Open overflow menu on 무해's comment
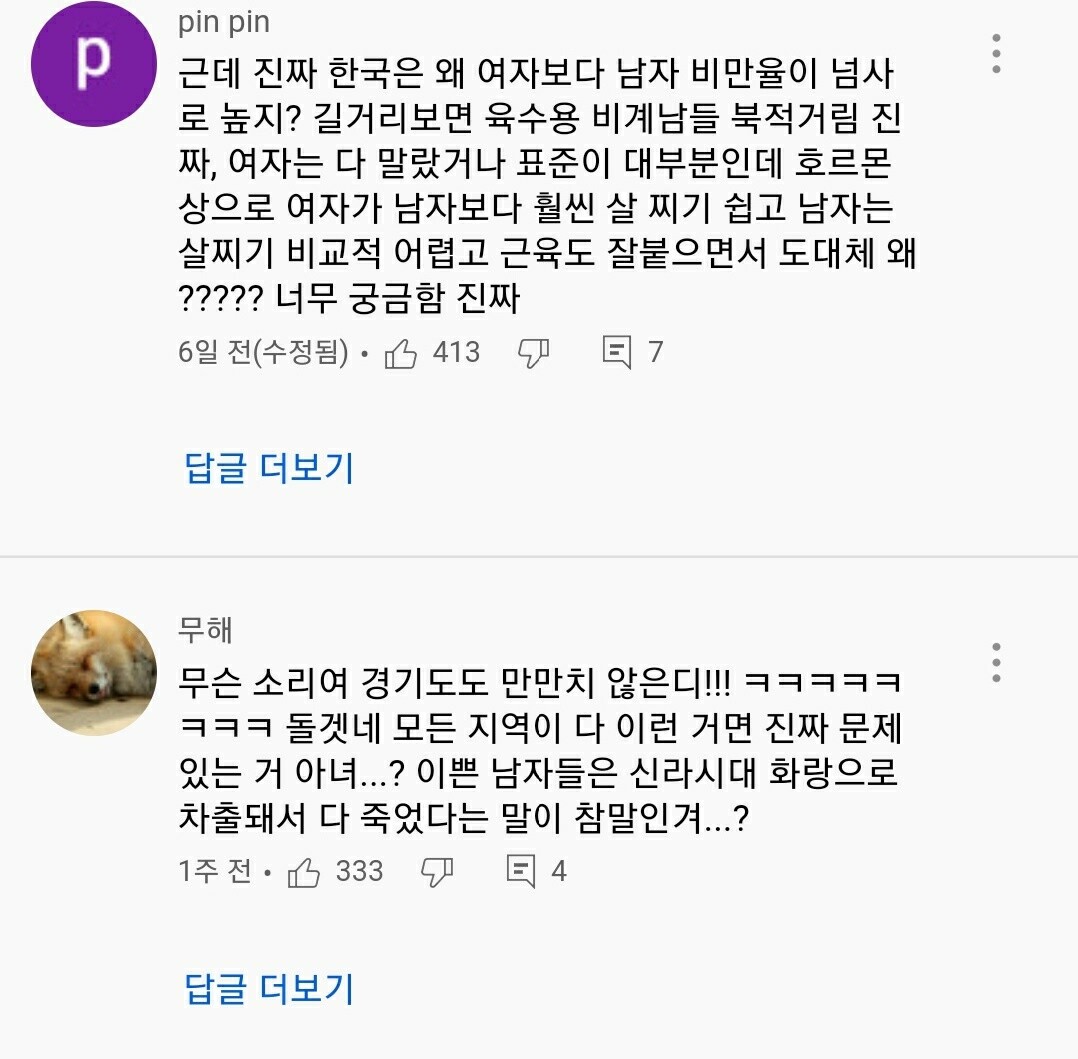Image resolution: width=1078 pixels, height=1059 pixels. (x=996, y=663)
